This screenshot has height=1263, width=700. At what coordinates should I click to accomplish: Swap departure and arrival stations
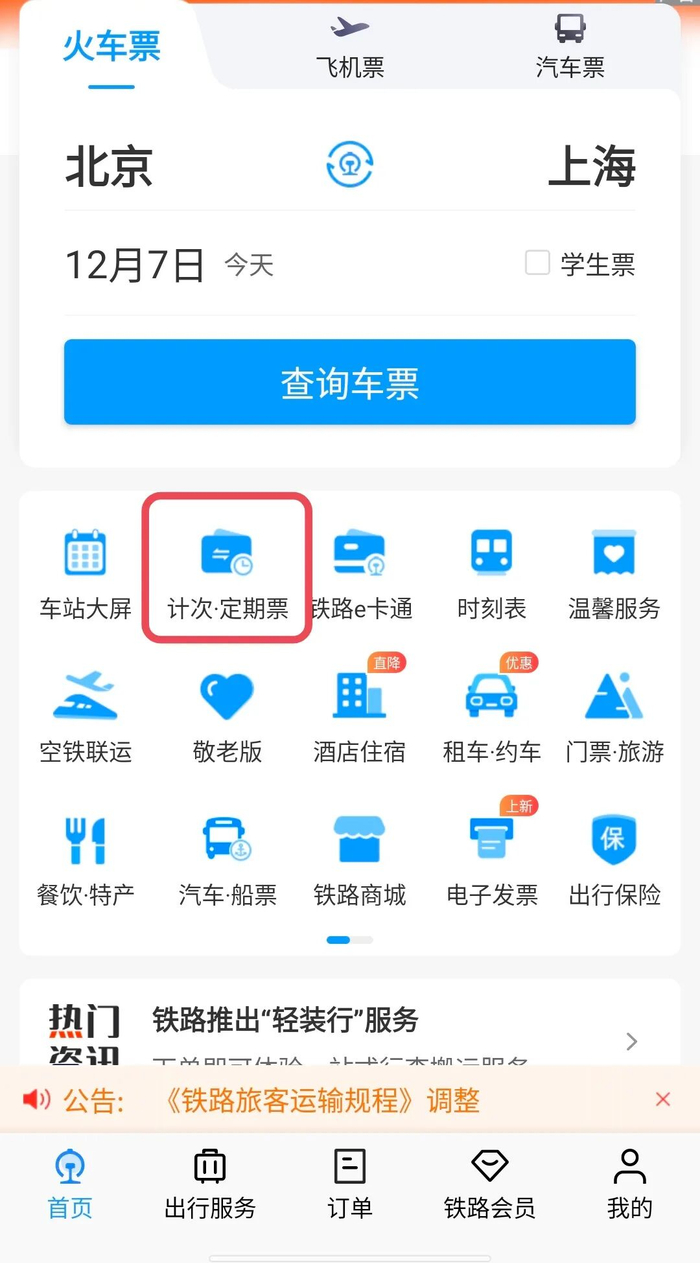(350, 165)
